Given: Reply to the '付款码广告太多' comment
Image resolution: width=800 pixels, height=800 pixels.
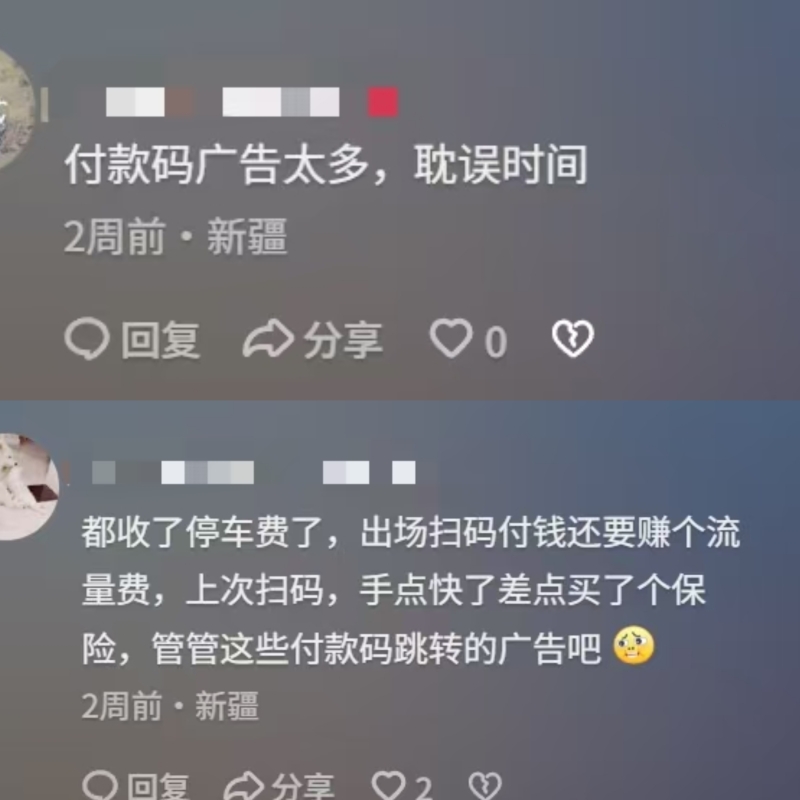Looking at the screenshot, I should coord(132,341).
